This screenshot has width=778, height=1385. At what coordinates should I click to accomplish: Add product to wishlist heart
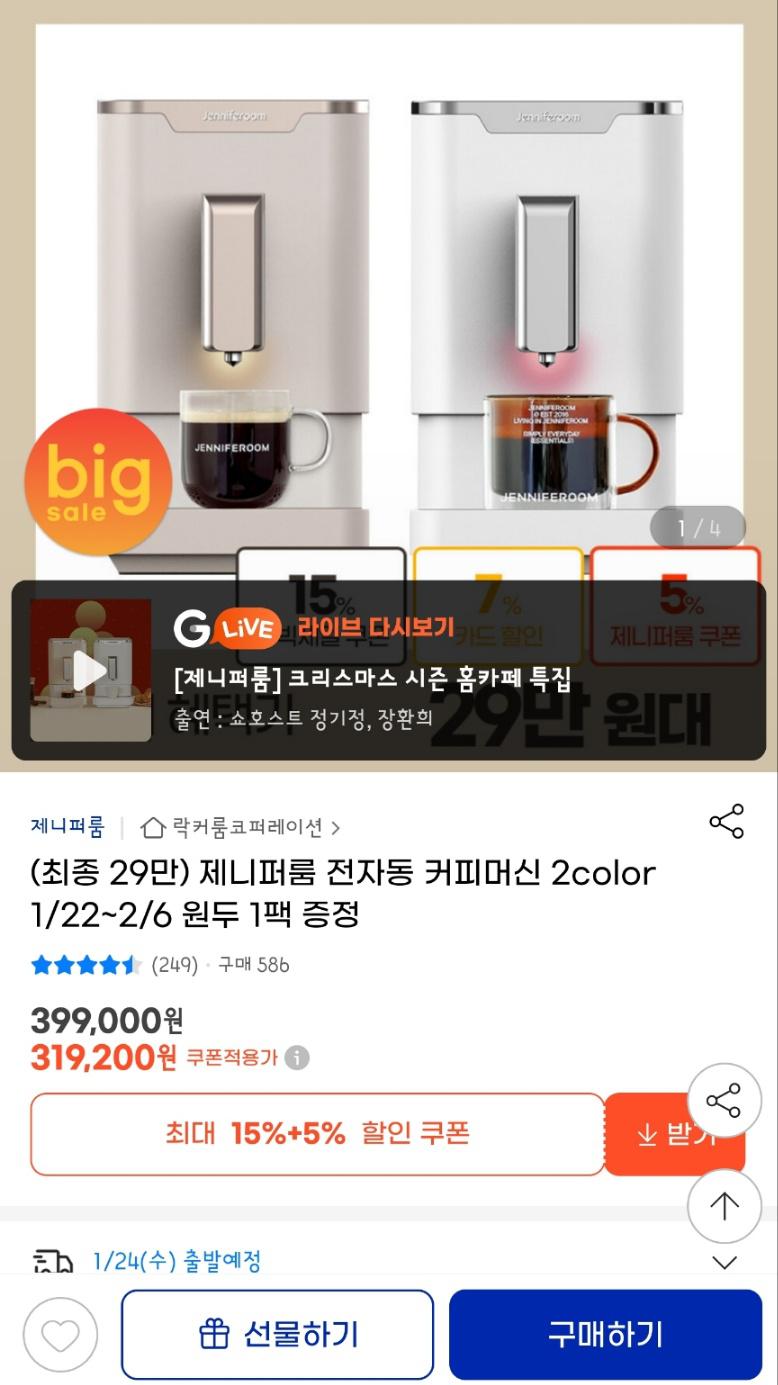[x=60, y=1334]
